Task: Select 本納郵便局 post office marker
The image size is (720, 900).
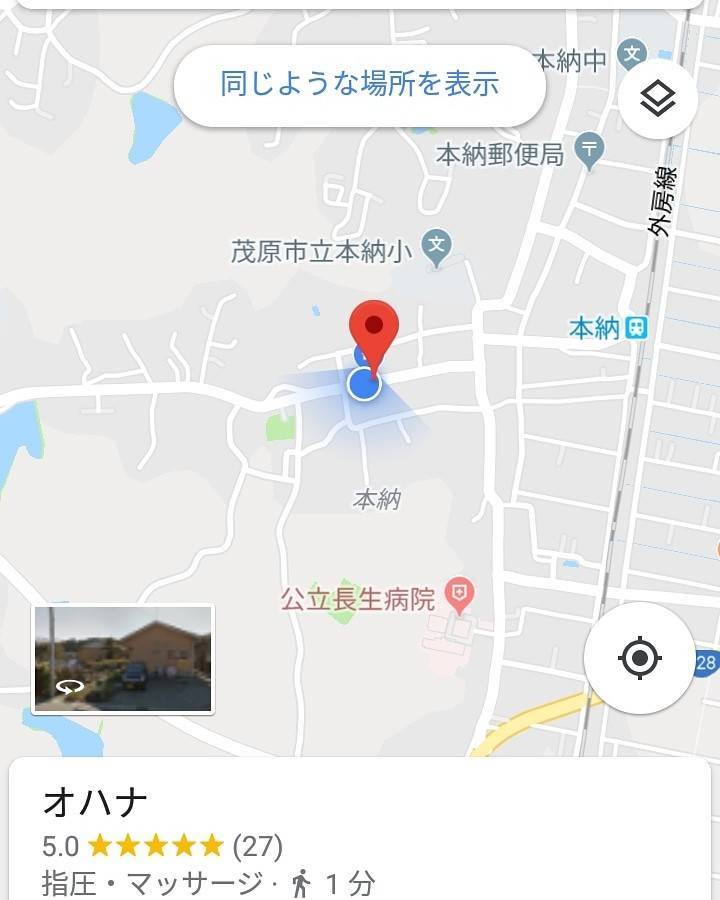Action: (591, 151)
